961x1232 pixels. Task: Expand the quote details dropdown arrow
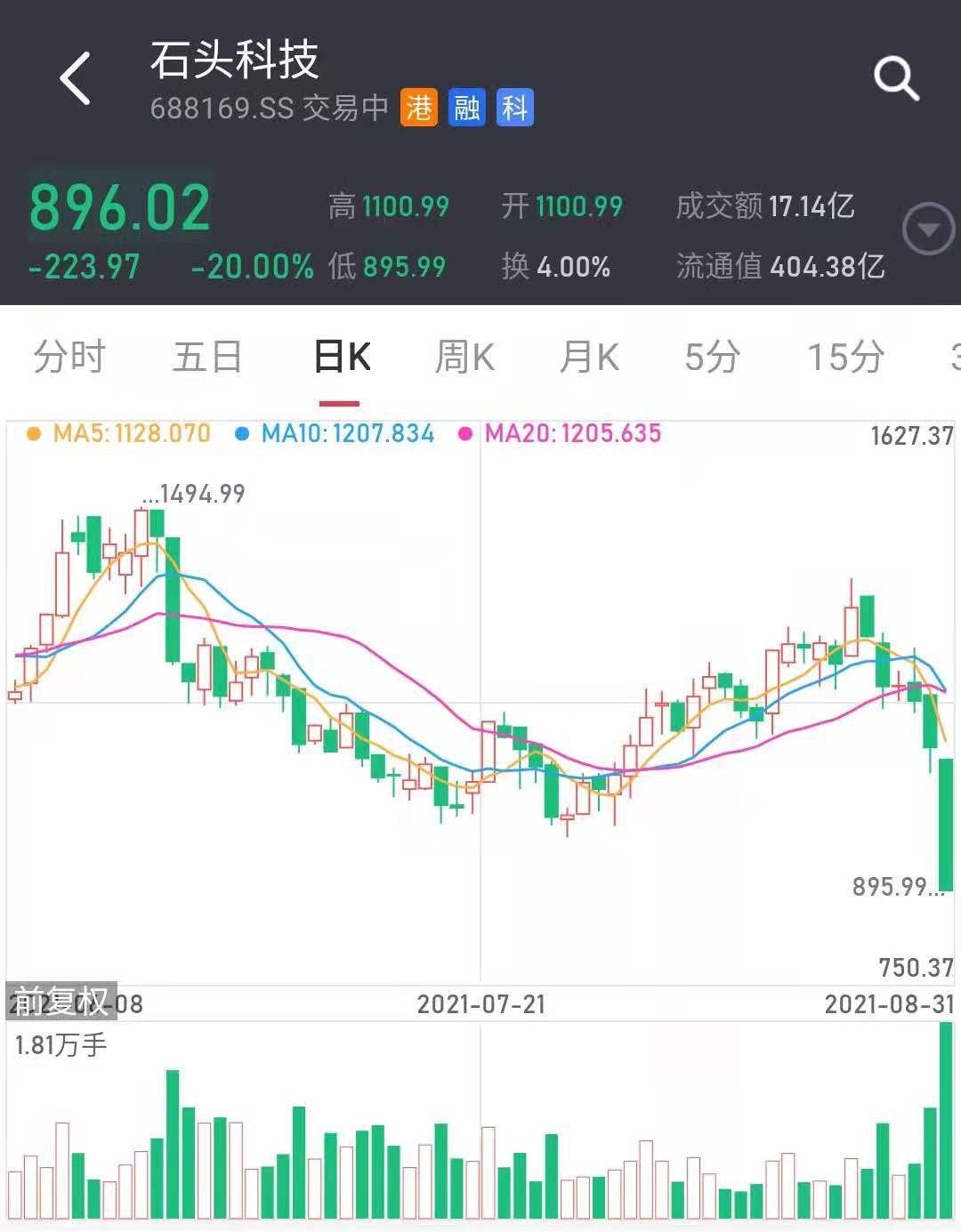pyautogui.click(x=928, y=229)
